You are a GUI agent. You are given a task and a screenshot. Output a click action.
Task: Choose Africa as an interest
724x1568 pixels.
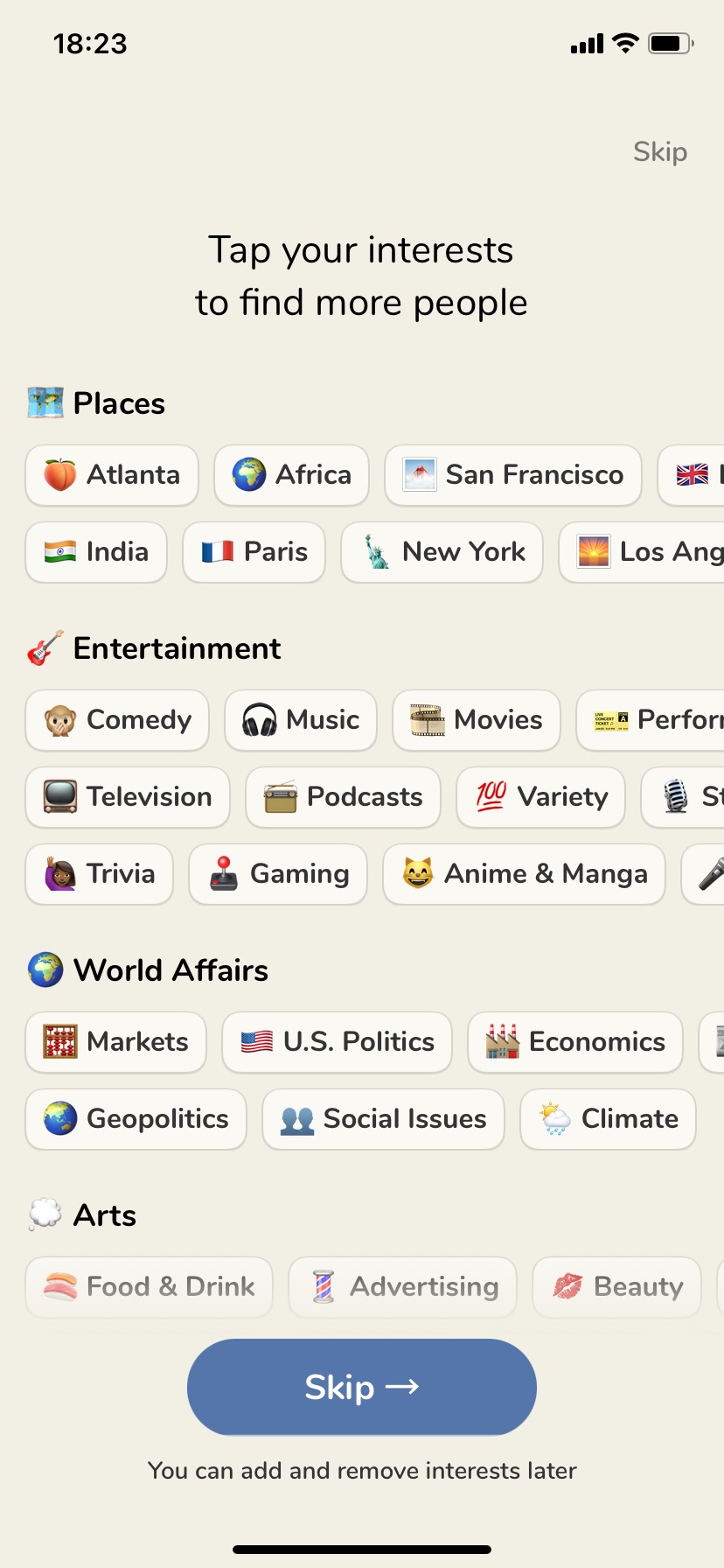coord(291,475)
